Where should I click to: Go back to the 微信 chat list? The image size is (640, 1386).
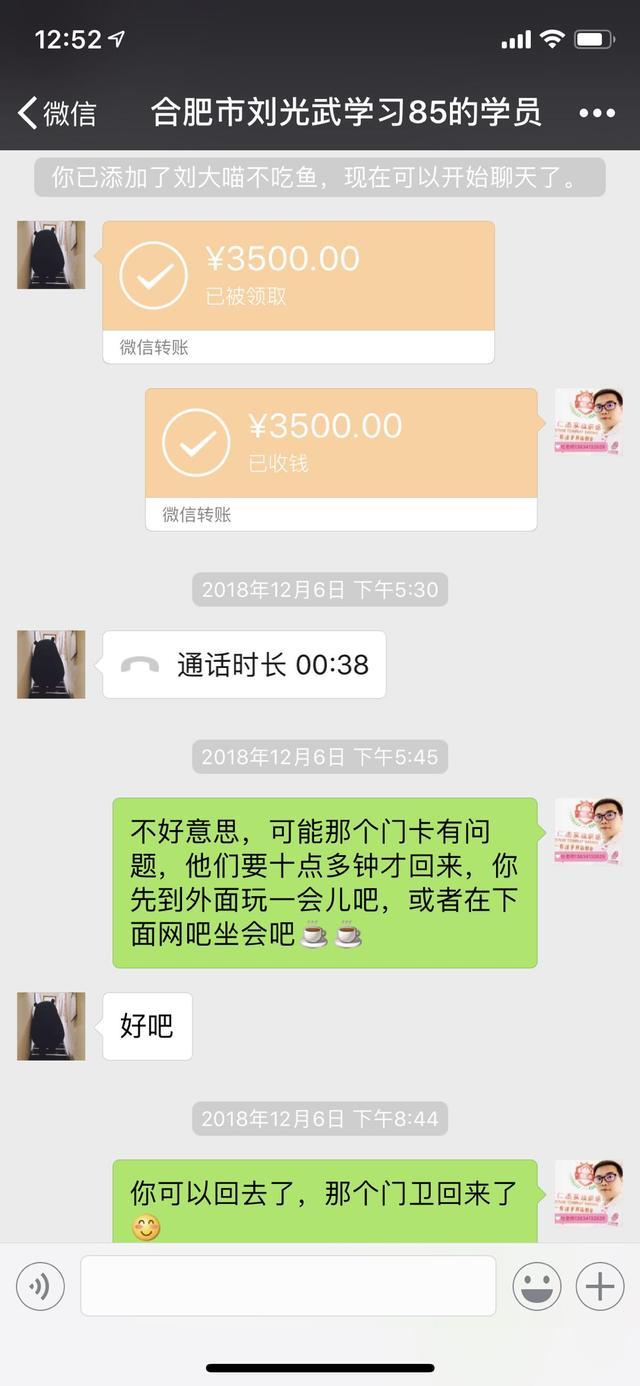58,112
